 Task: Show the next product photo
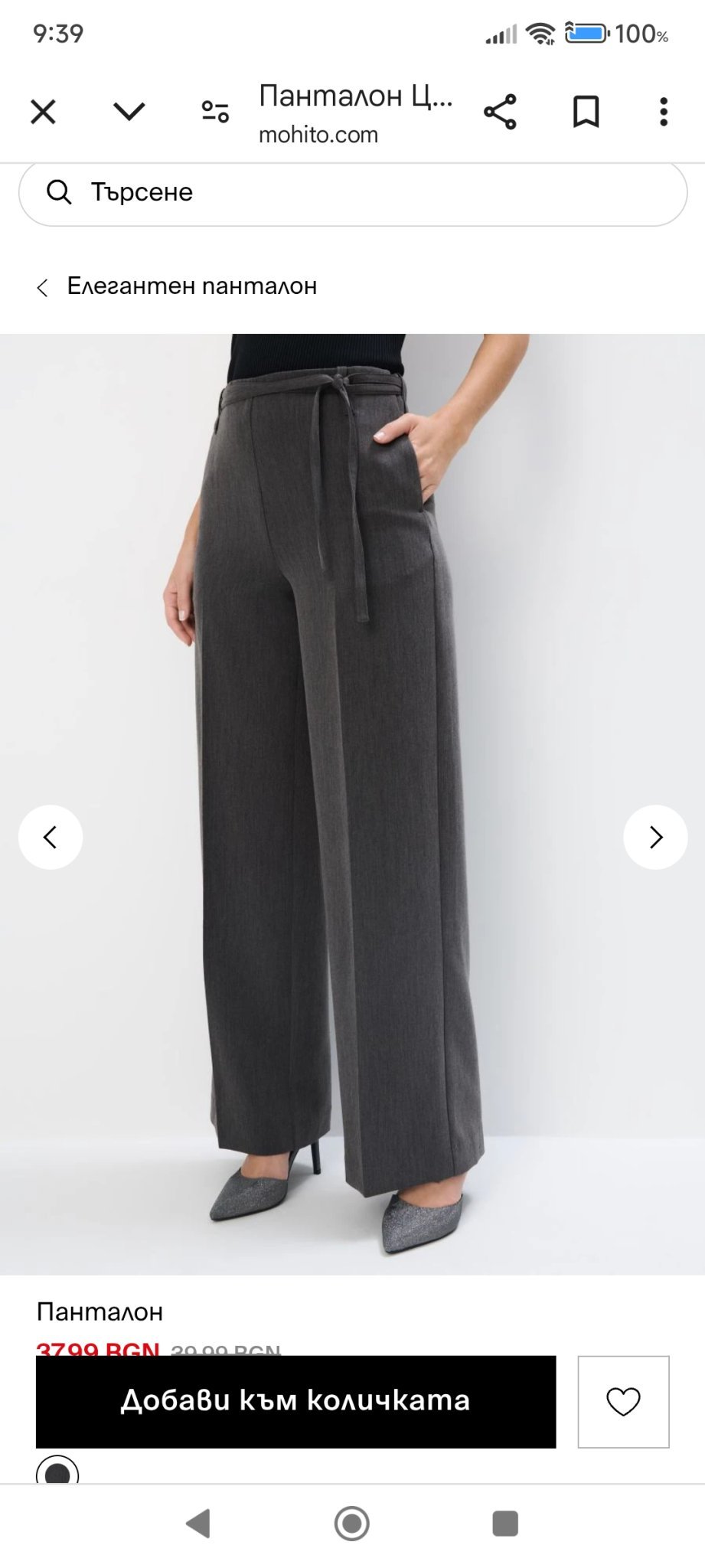[x=655, y=837]
